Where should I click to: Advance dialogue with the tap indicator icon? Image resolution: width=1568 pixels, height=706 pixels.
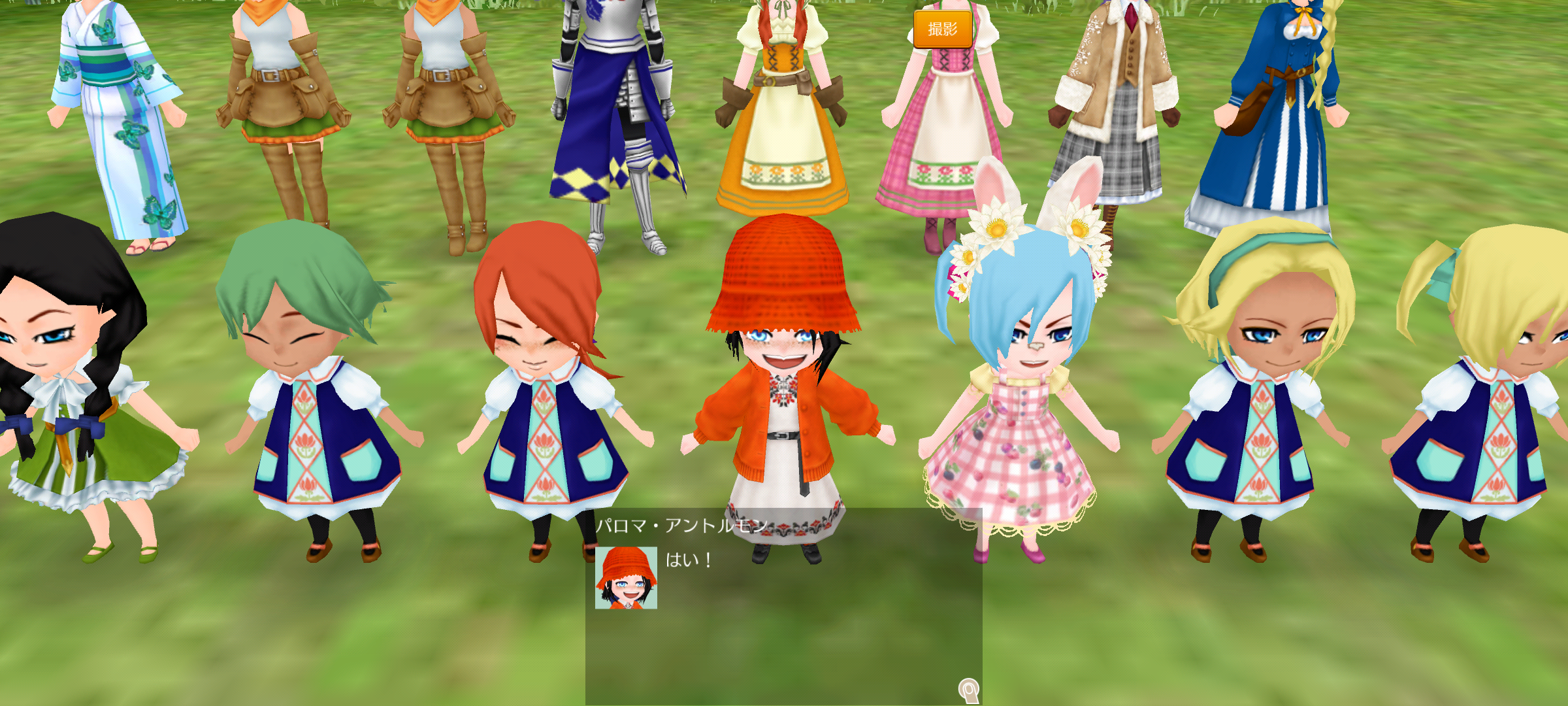point(968,690)
